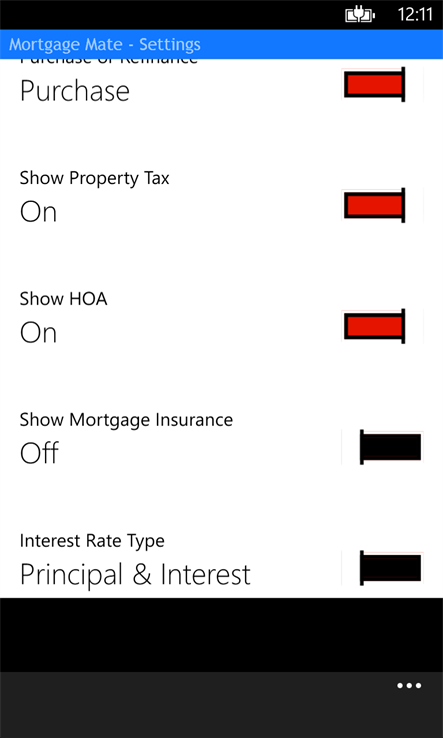Switch the Interest Rate Type toggle

pos(382,568)
